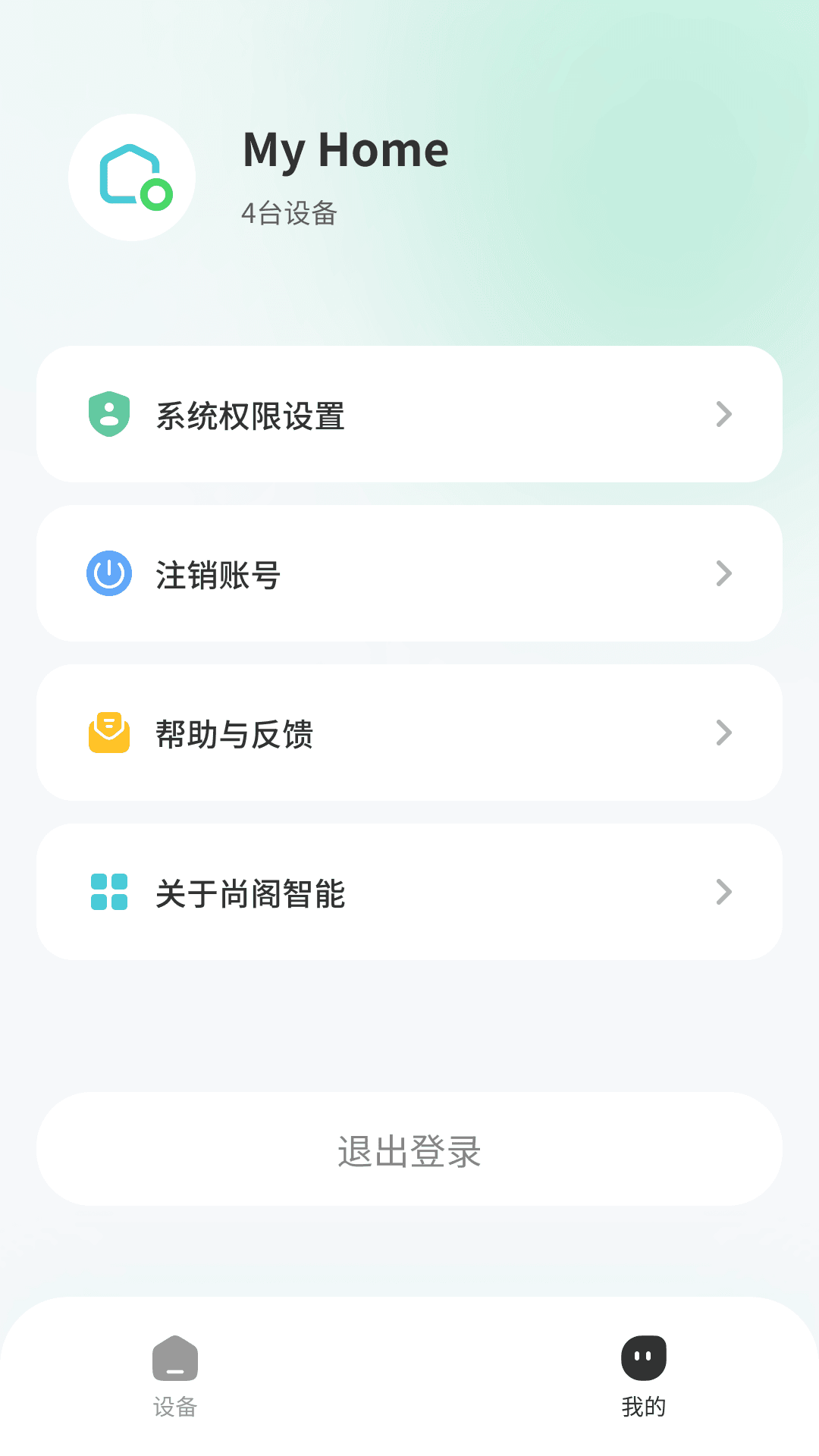819x1456 pixels.
Task: Open the 关于尚阁智能 page
Action: [409, 891]
